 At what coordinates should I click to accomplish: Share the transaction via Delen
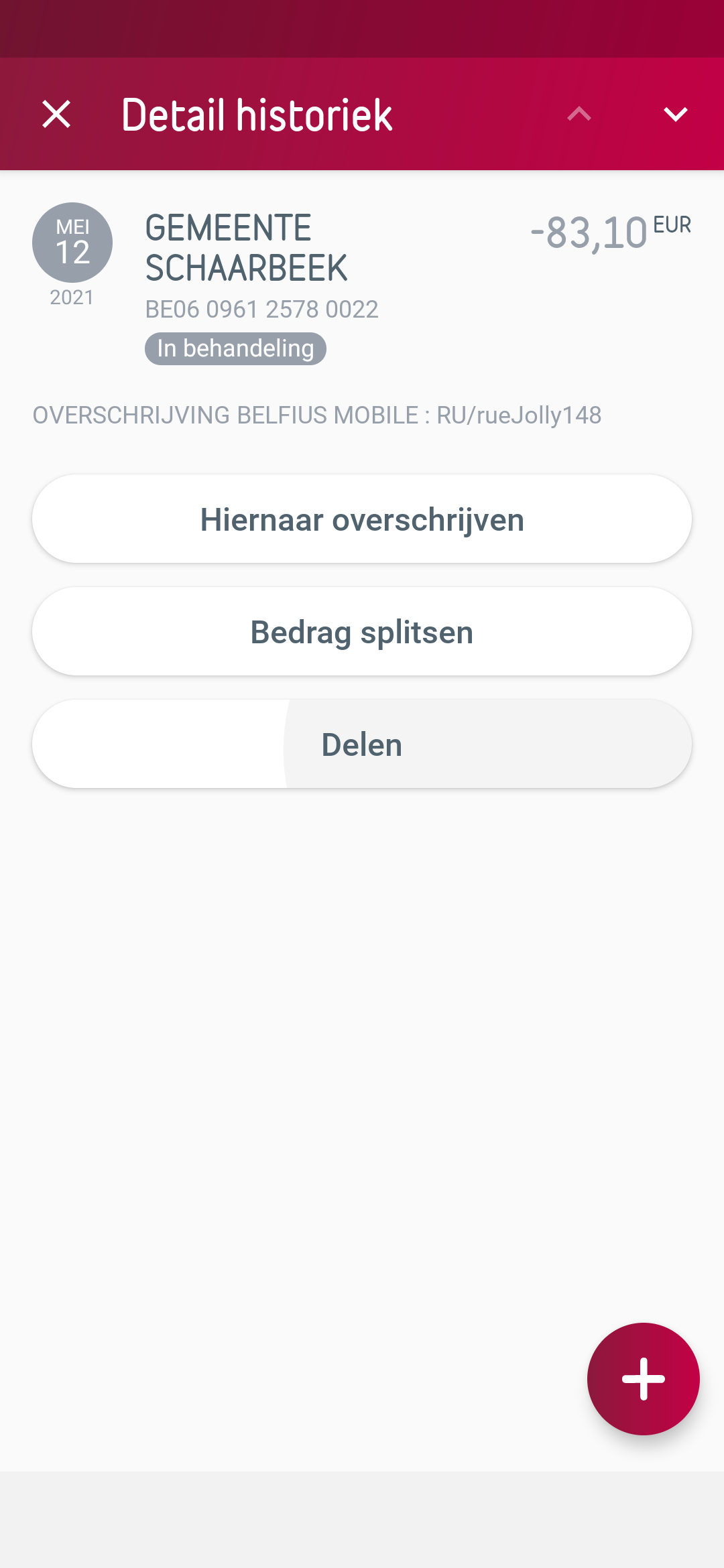coord(362,744)
